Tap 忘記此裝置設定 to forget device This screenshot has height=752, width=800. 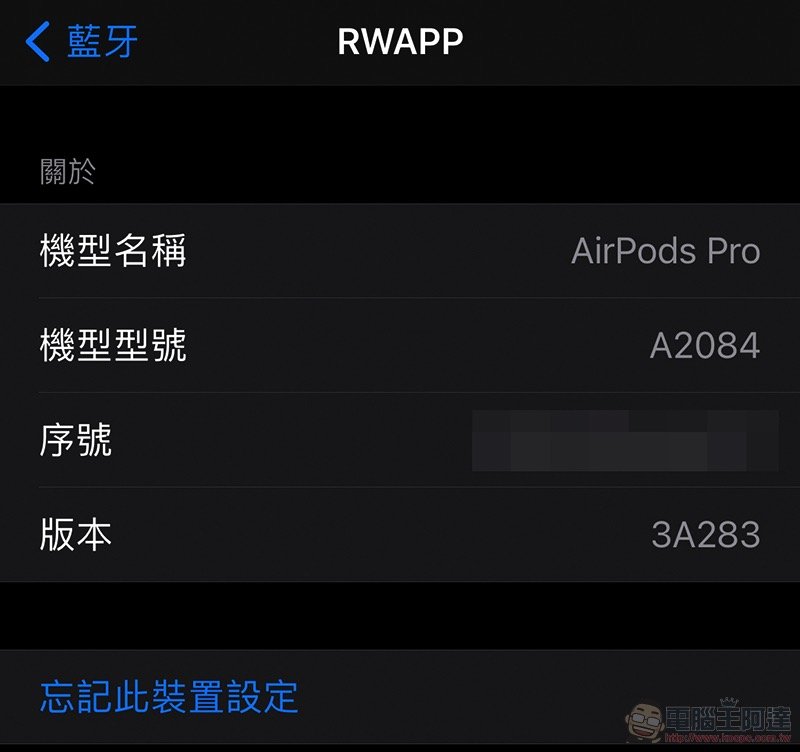pyautogui.click(x=169, y=696)
